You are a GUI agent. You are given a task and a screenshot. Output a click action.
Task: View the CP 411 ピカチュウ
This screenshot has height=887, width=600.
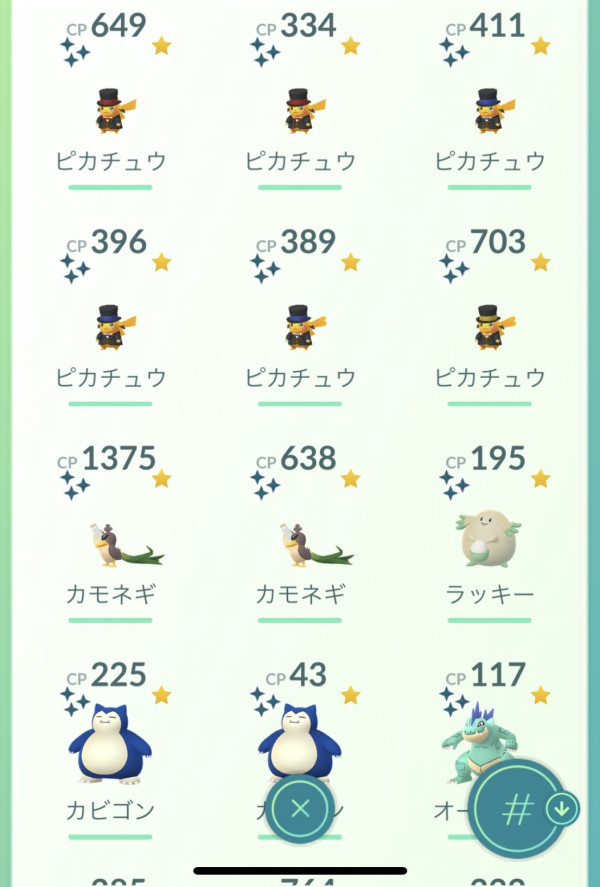tap(490, 110)
